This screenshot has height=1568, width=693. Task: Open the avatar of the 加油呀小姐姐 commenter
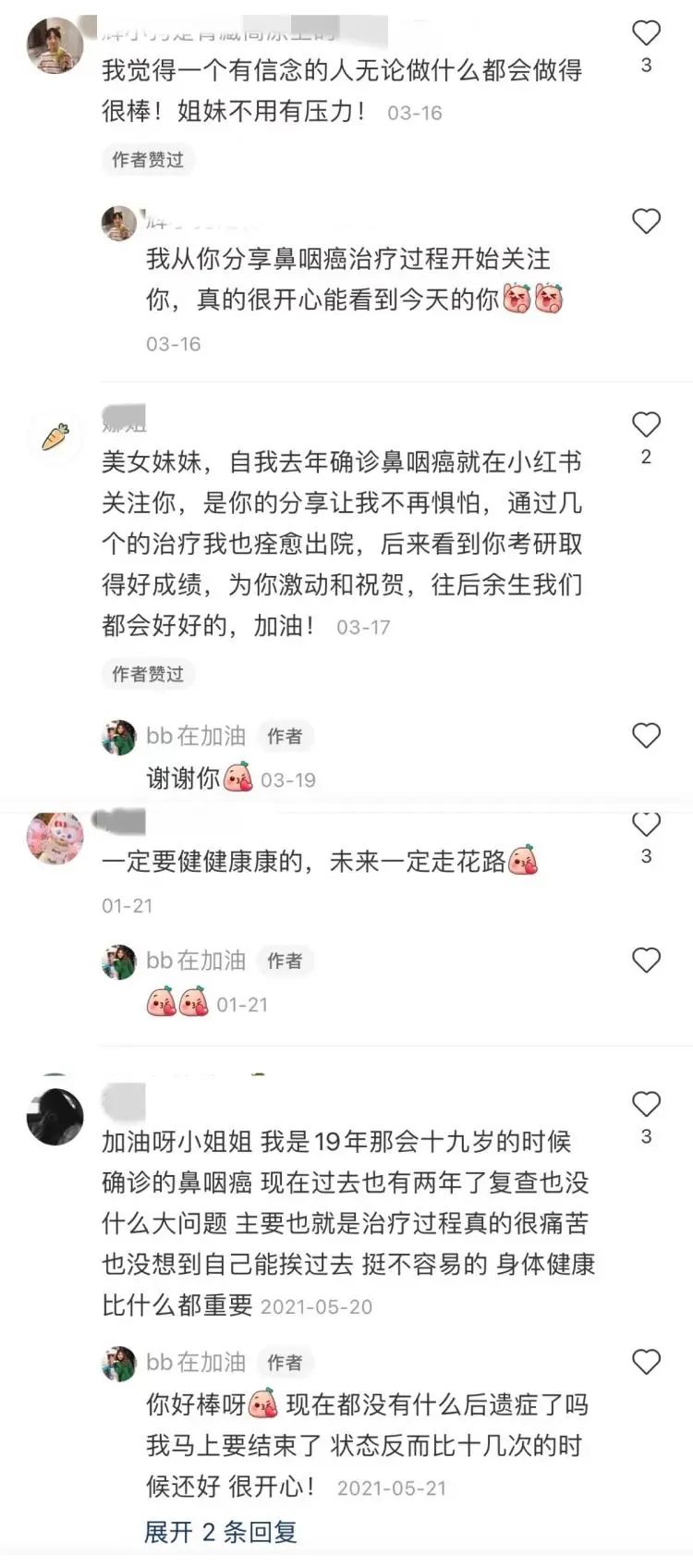click(55, 1116)
